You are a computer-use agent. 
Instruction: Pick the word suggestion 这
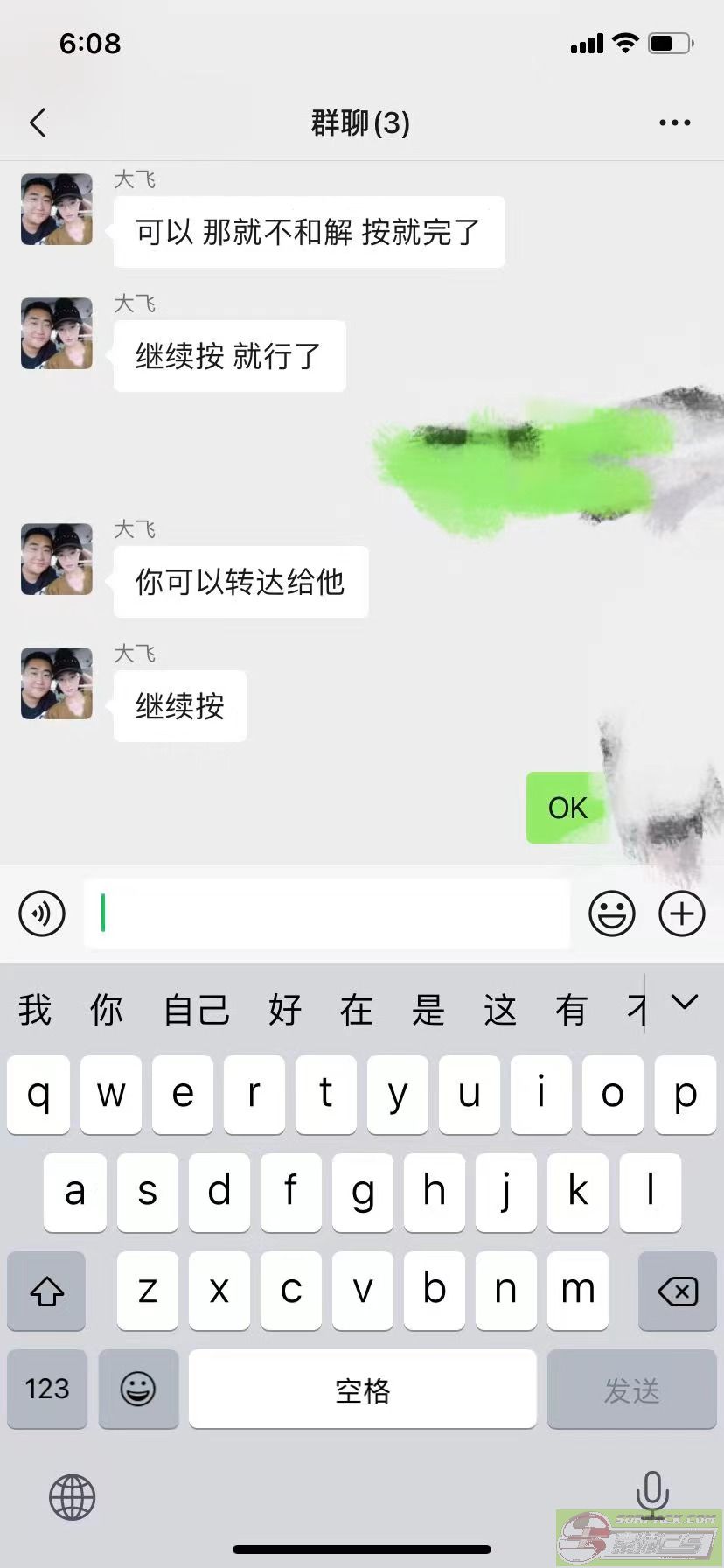coord(499,1010)
